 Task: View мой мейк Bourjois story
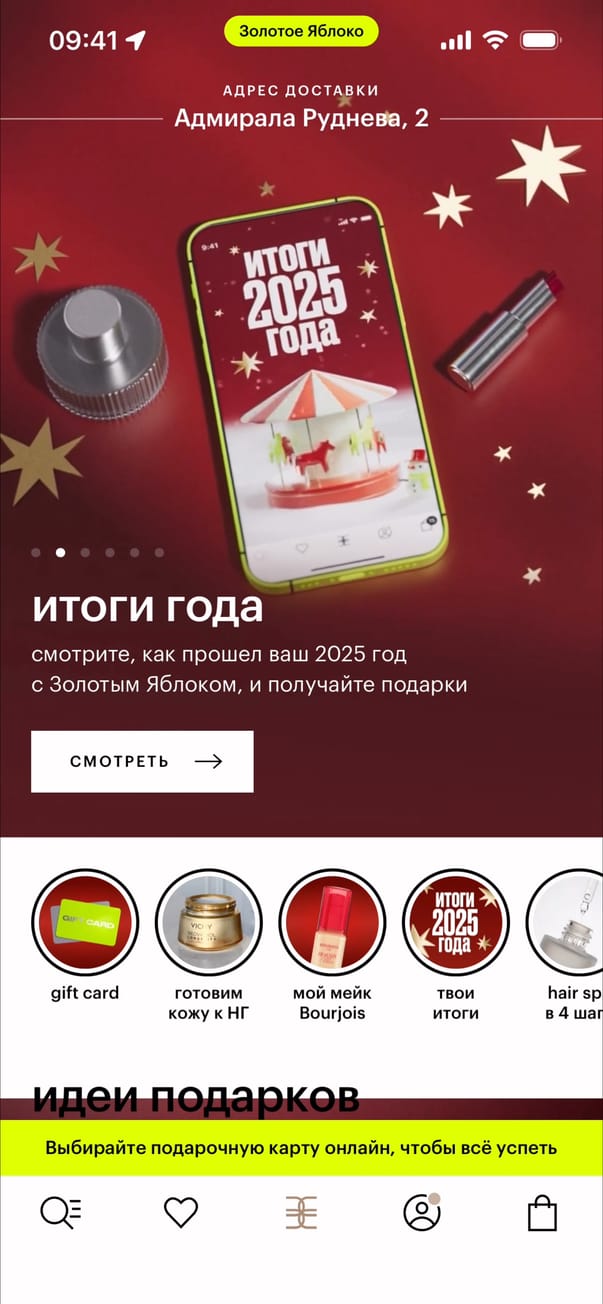pyautogui.click(x=332, y=922)
